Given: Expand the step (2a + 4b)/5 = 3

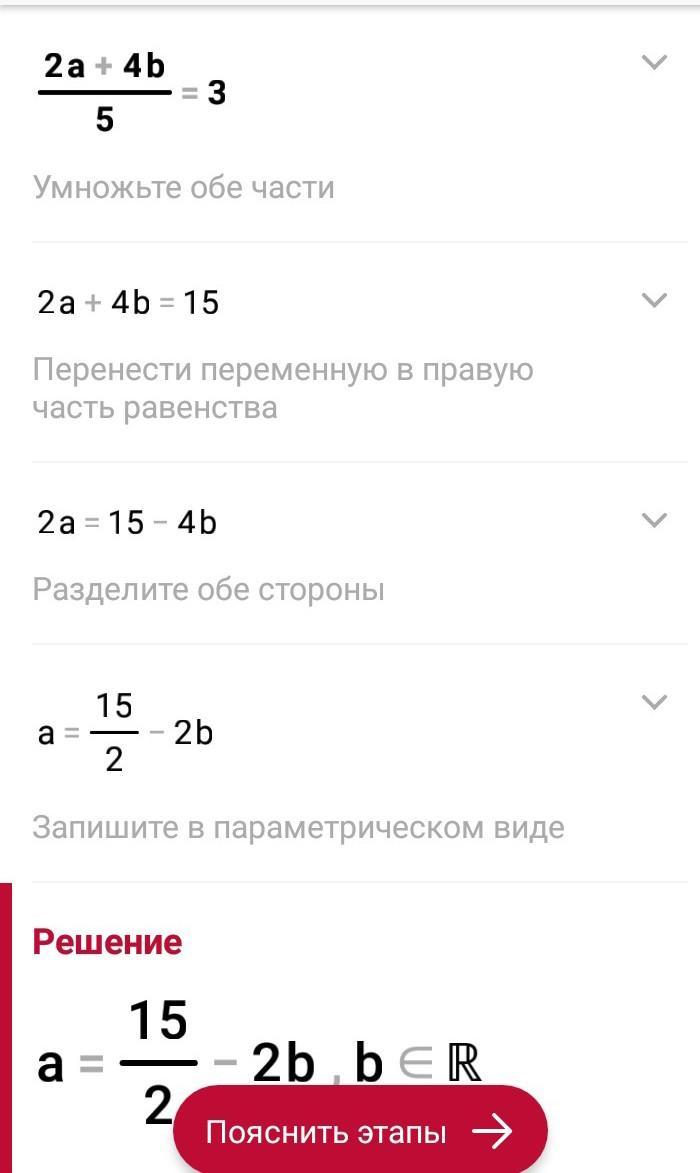Looking at the screenshot, I should [x=653, y=63].
